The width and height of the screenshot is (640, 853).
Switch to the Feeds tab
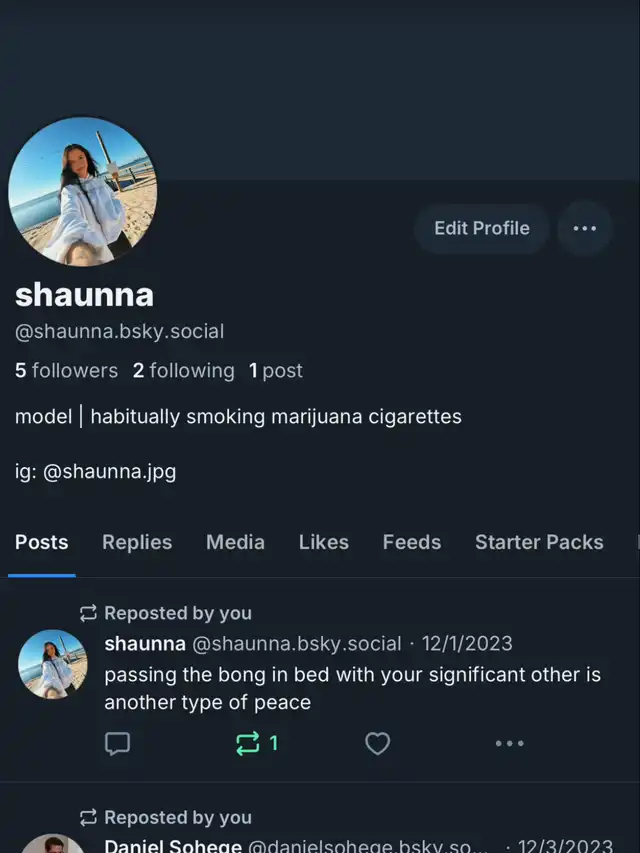coord(412,542)
